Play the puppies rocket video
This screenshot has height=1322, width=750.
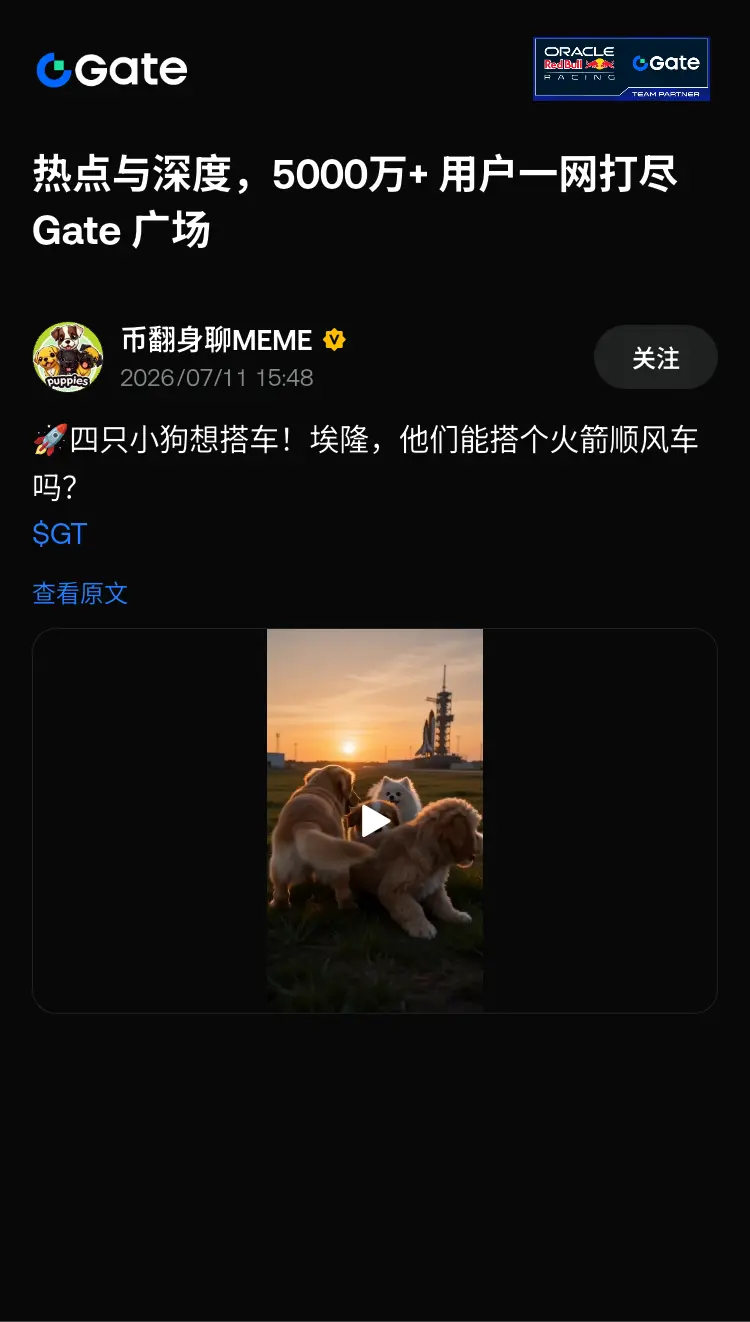pyautogui.click(x=375, y=820)
